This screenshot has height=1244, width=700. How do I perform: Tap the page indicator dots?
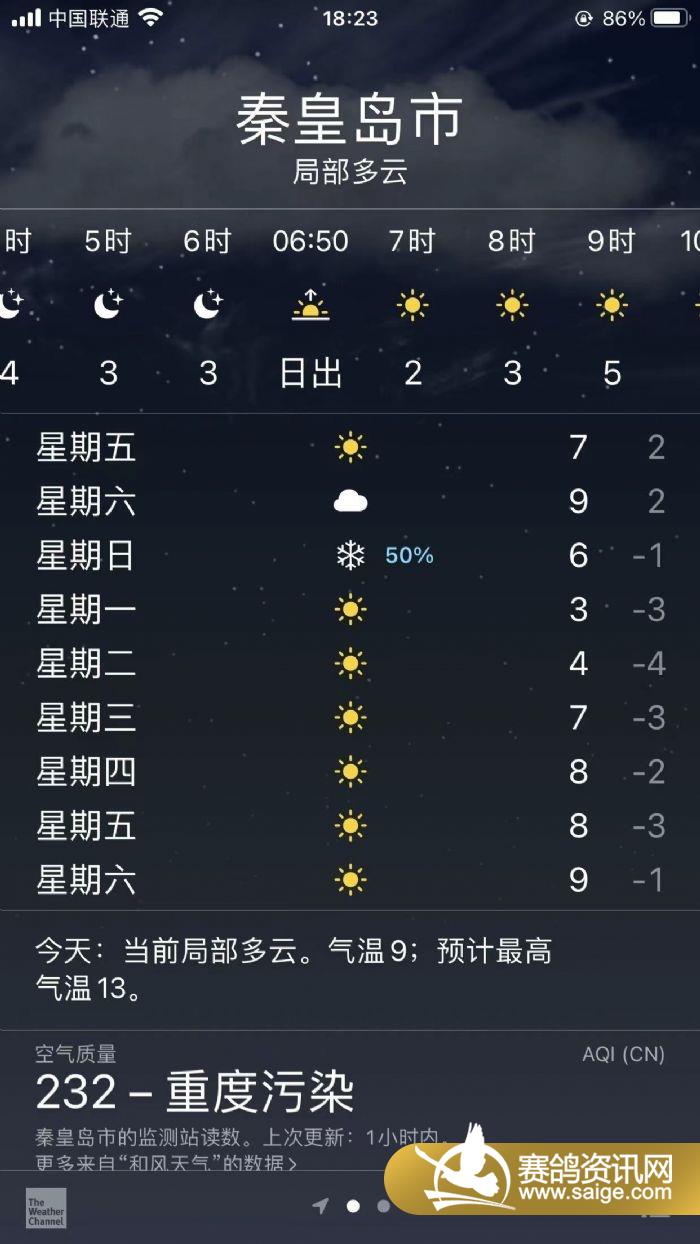tap(352, 1206)
